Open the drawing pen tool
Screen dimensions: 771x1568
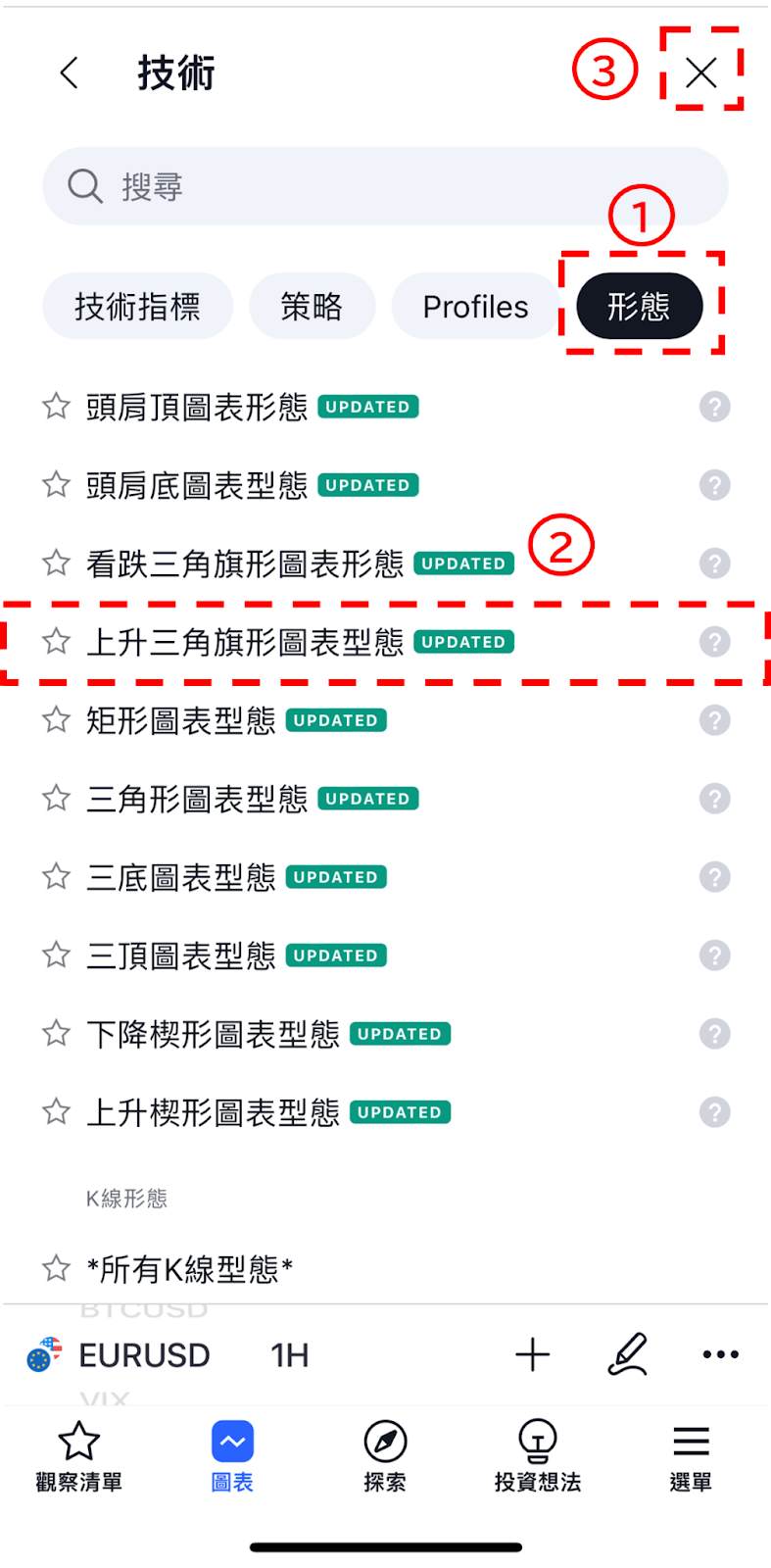(627, 1354)
